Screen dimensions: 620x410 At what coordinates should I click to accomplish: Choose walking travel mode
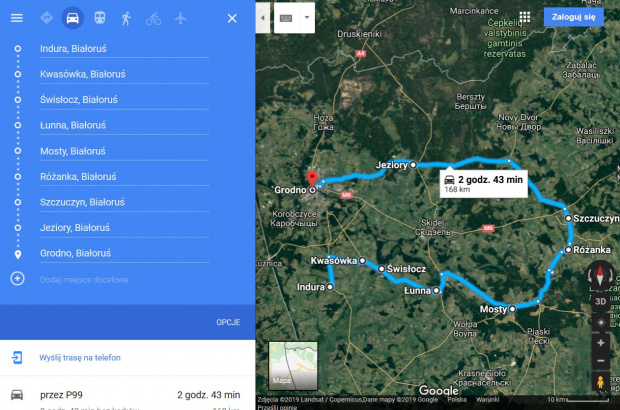[x=127, y=18]
